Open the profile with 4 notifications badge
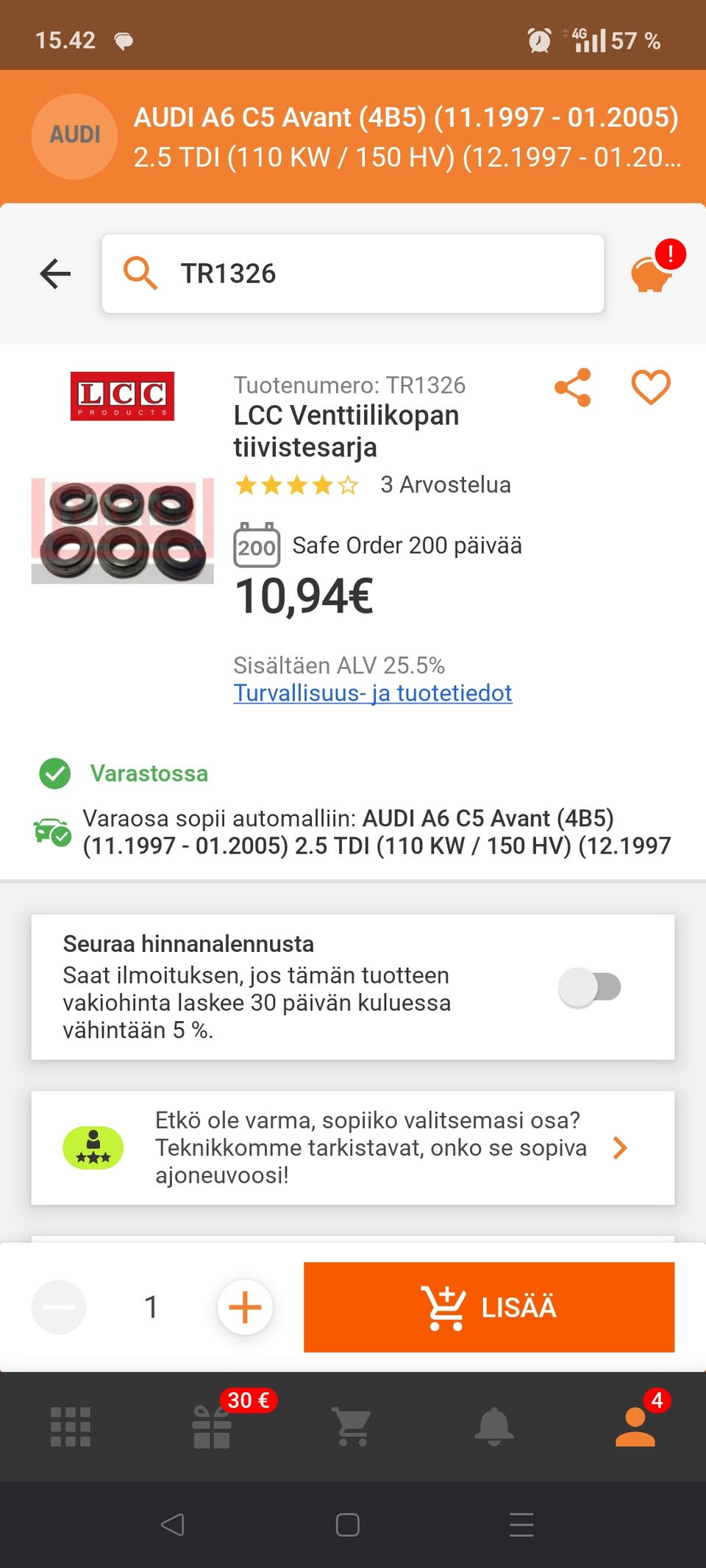The image size is (706, 1568). 635,1428
